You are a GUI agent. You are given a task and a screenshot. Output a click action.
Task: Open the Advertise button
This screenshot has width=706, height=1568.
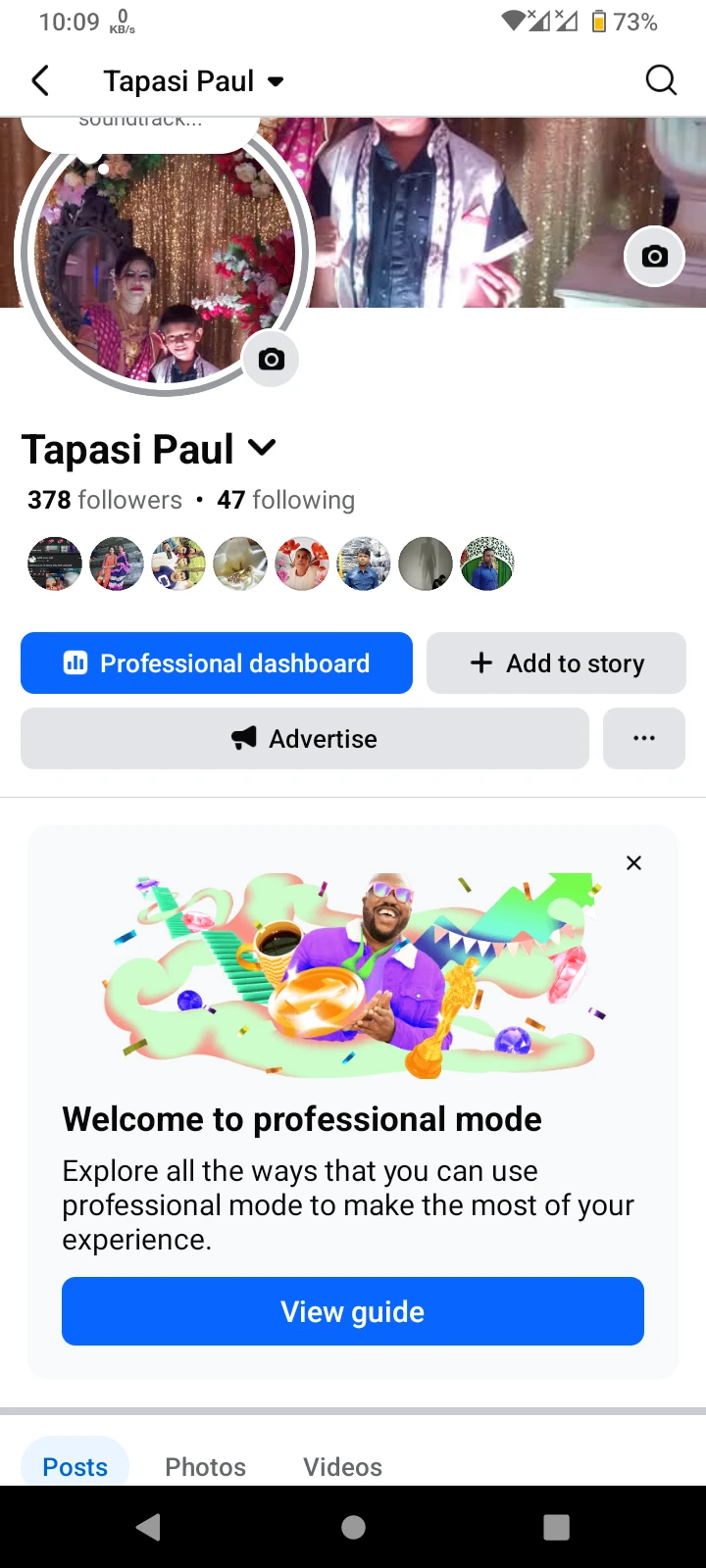305,739
